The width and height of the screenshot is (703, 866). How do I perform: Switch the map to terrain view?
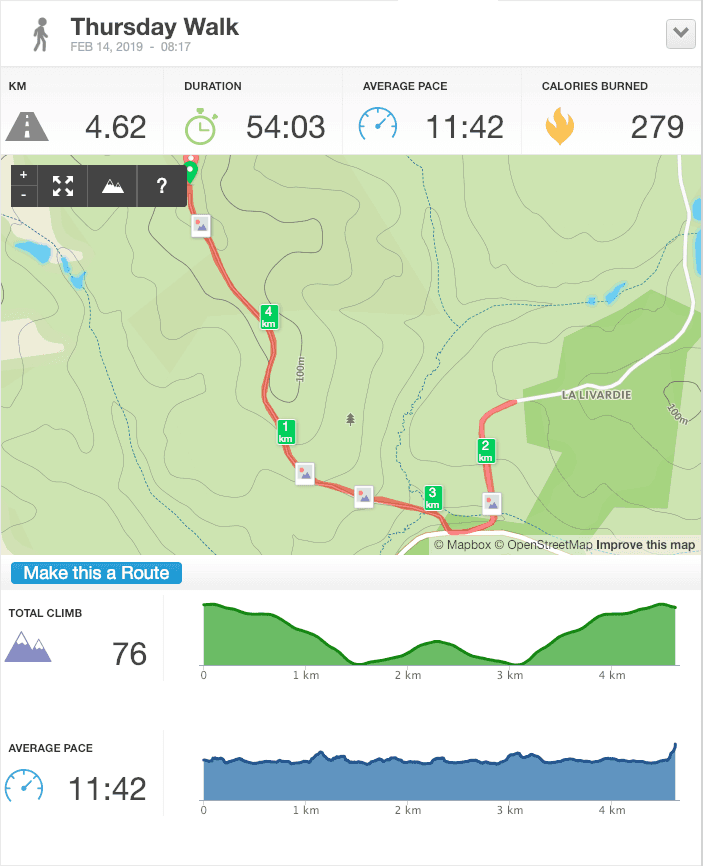113,185
